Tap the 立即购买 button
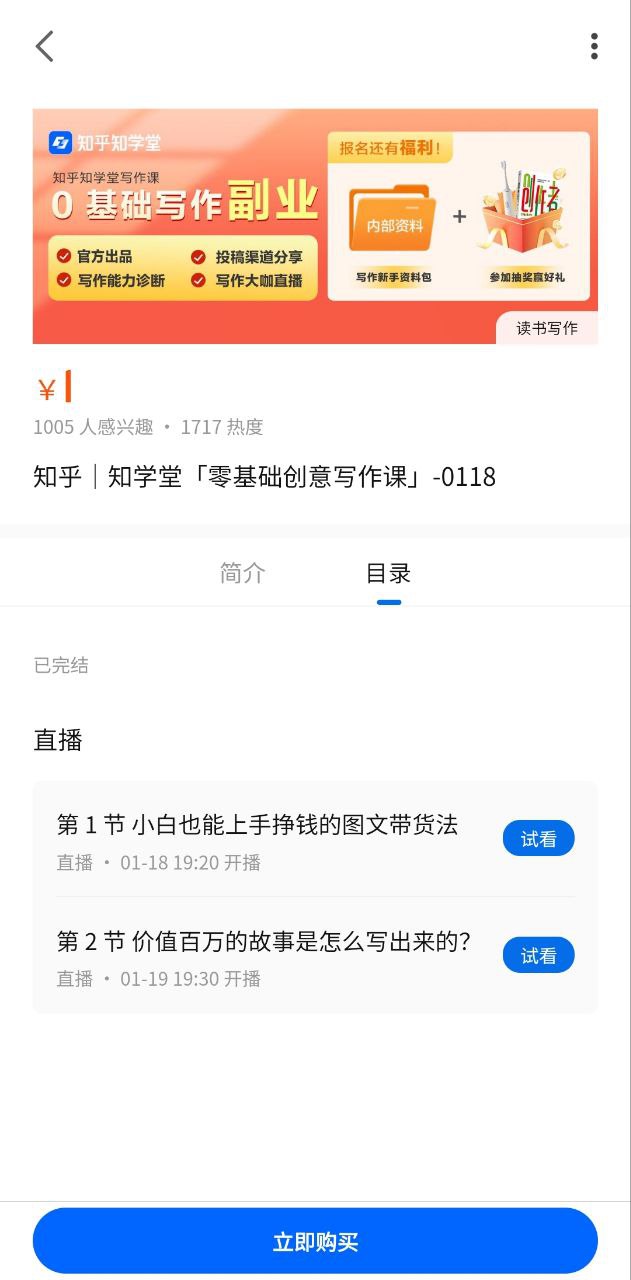631x1280 pixels. coord(315,1242)
